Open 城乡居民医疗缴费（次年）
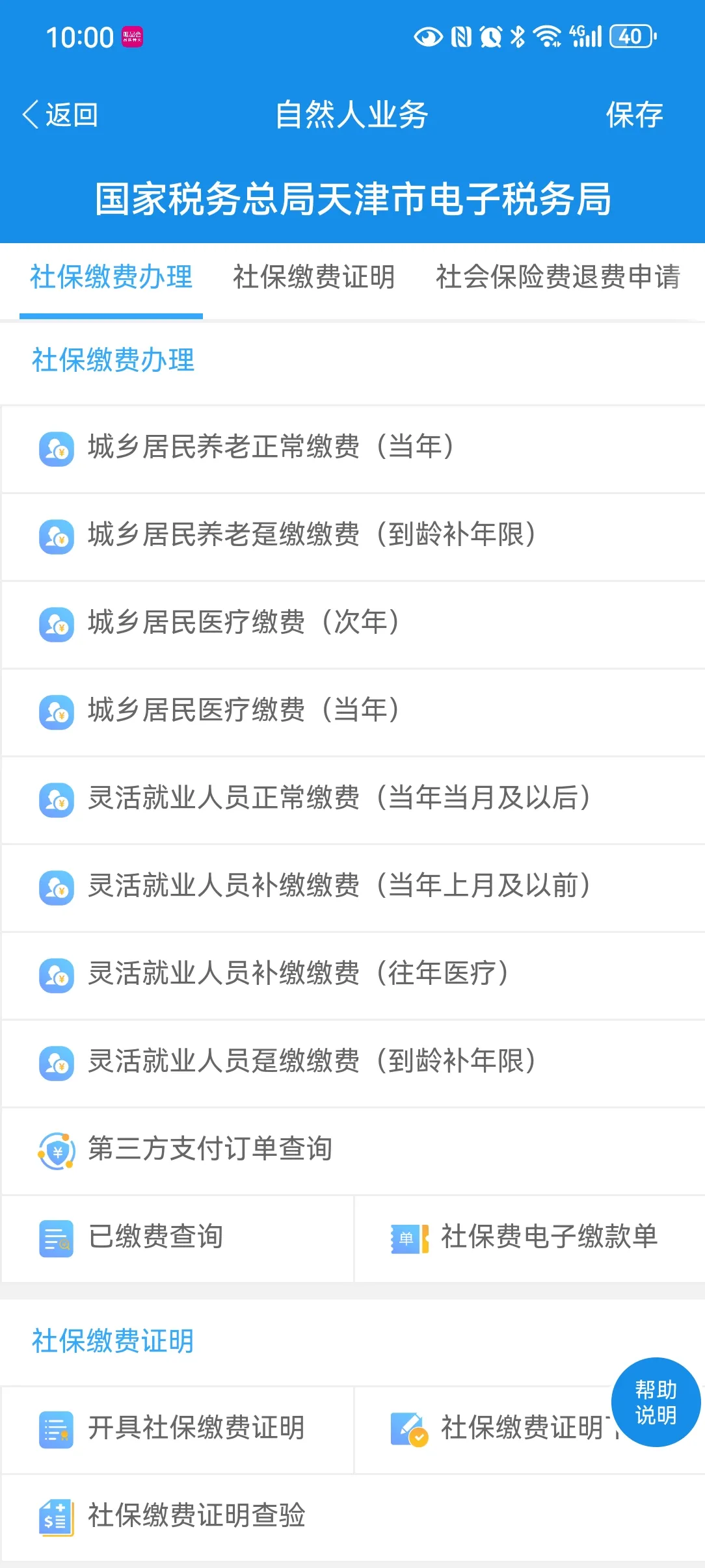Screen dimensions: 705x1568 [353, 624]
